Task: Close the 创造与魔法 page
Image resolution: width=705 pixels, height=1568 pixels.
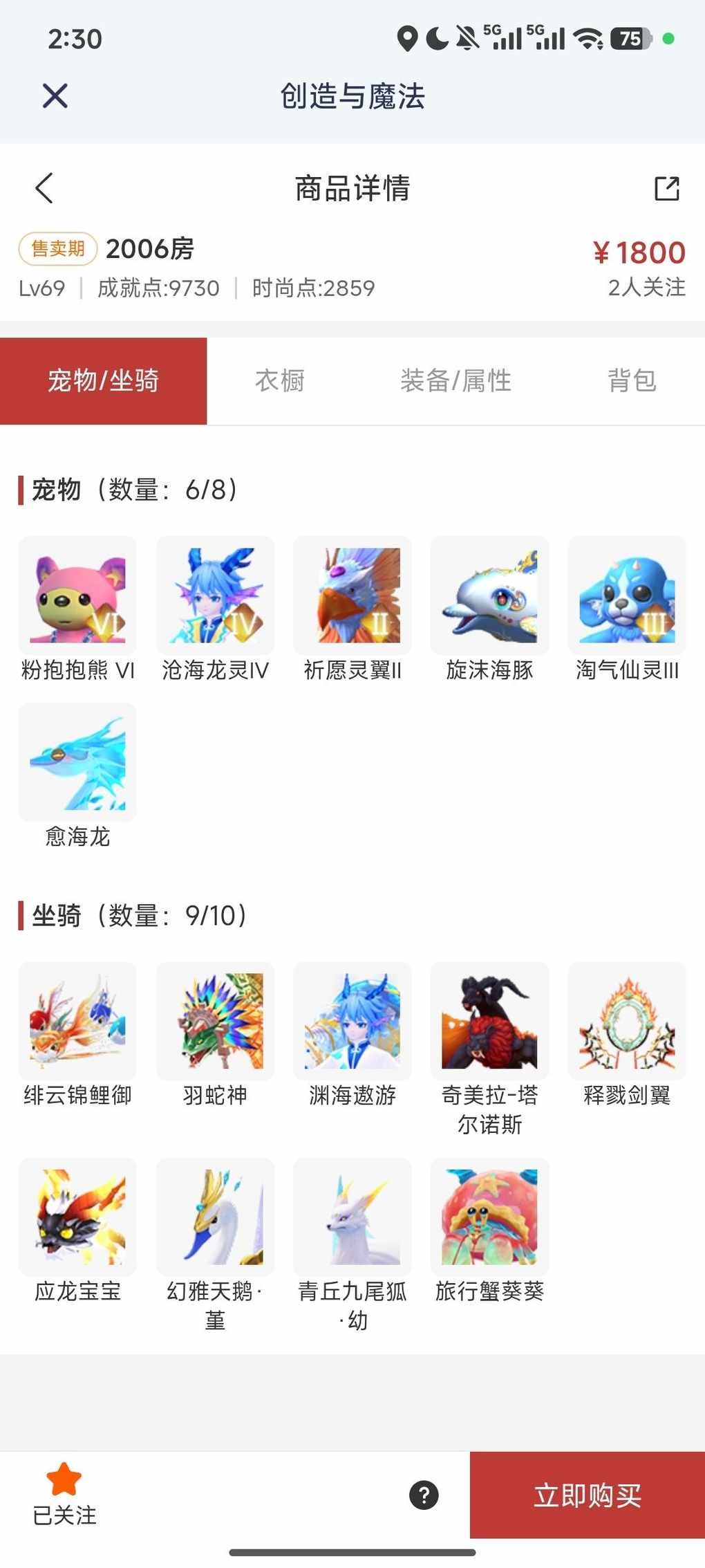Action: point(55,96)
